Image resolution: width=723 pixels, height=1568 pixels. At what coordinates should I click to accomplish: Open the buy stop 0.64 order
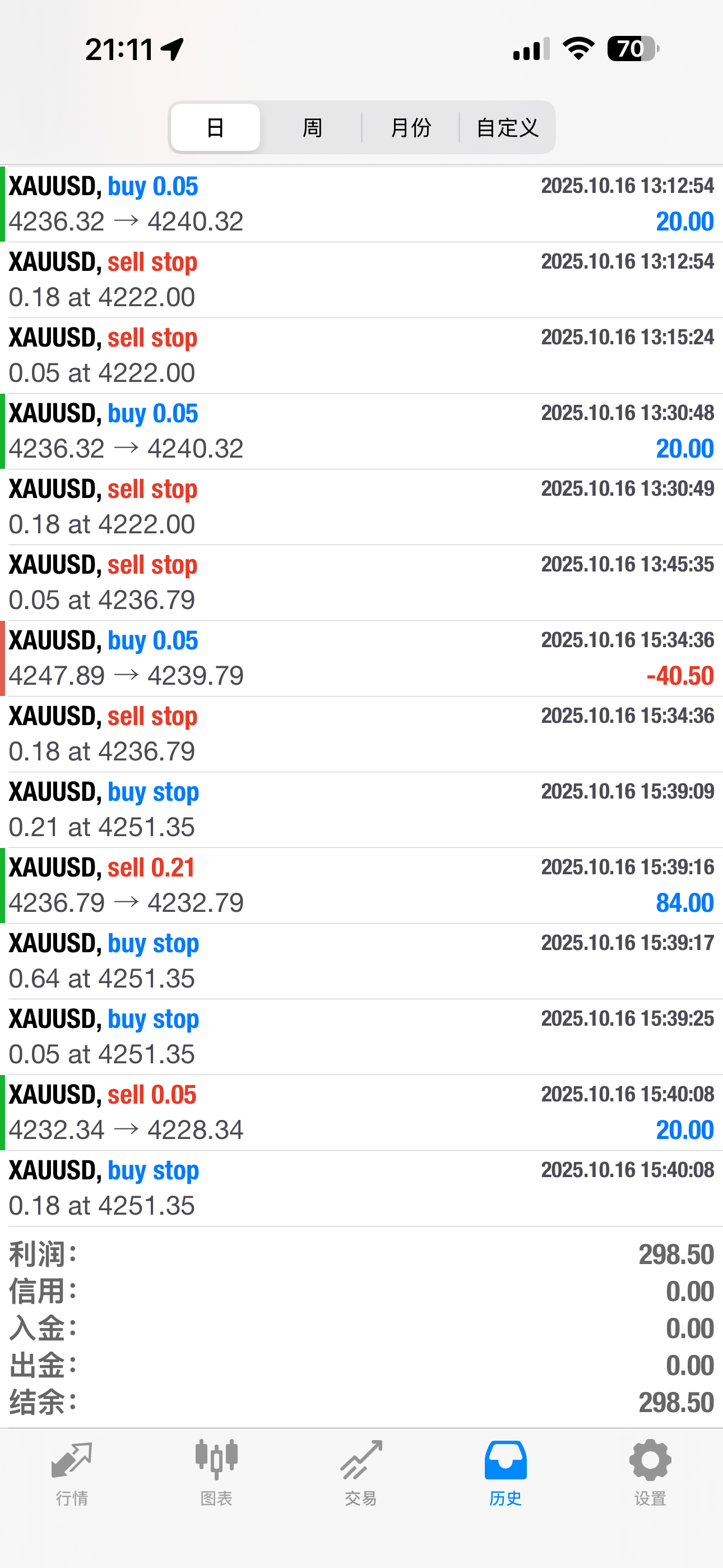[x=361, y=961]
